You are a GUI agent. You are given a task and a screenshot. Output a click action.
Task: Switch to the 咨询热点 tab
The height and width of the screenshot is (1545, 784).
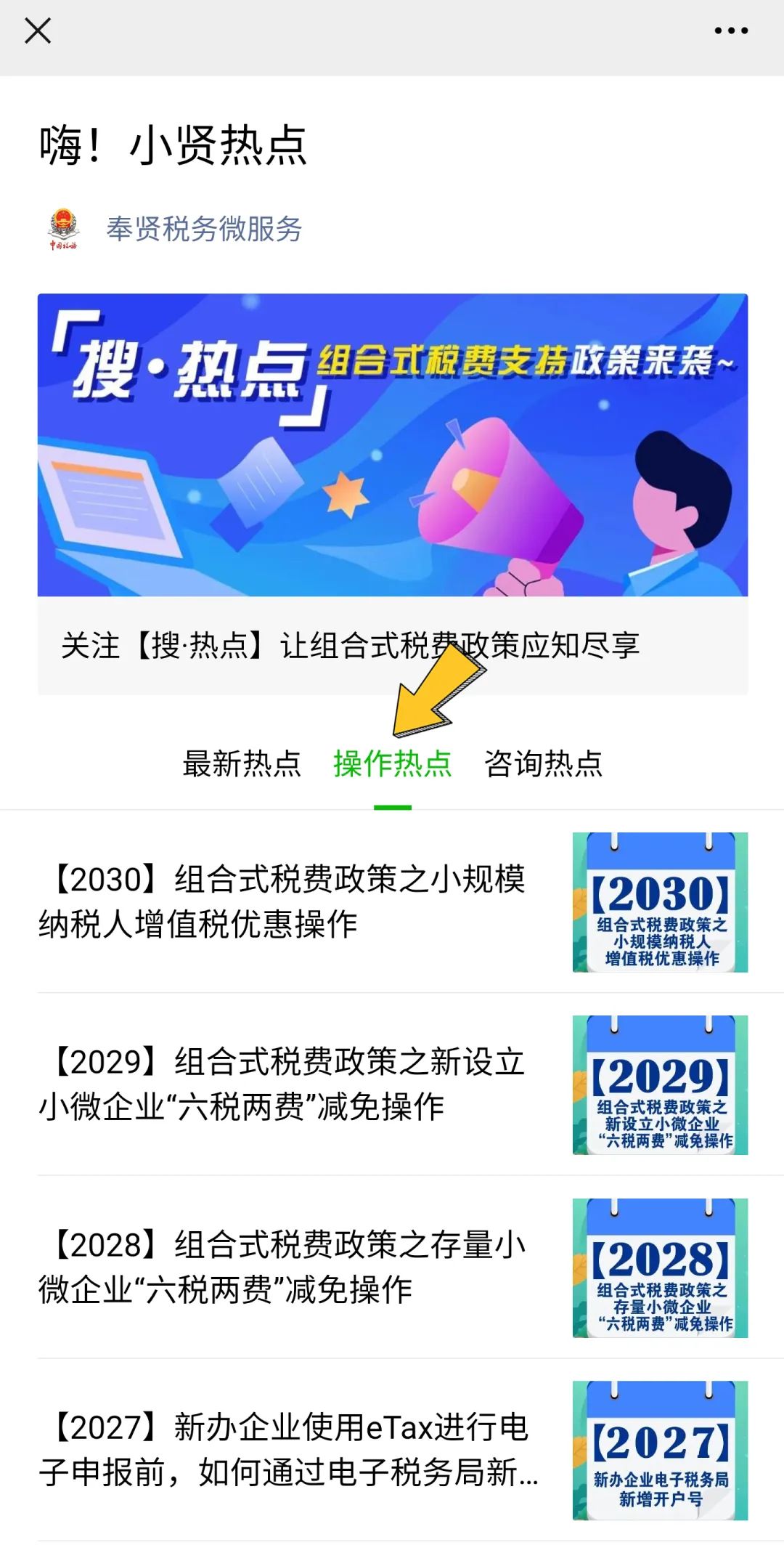coord(544,763)
